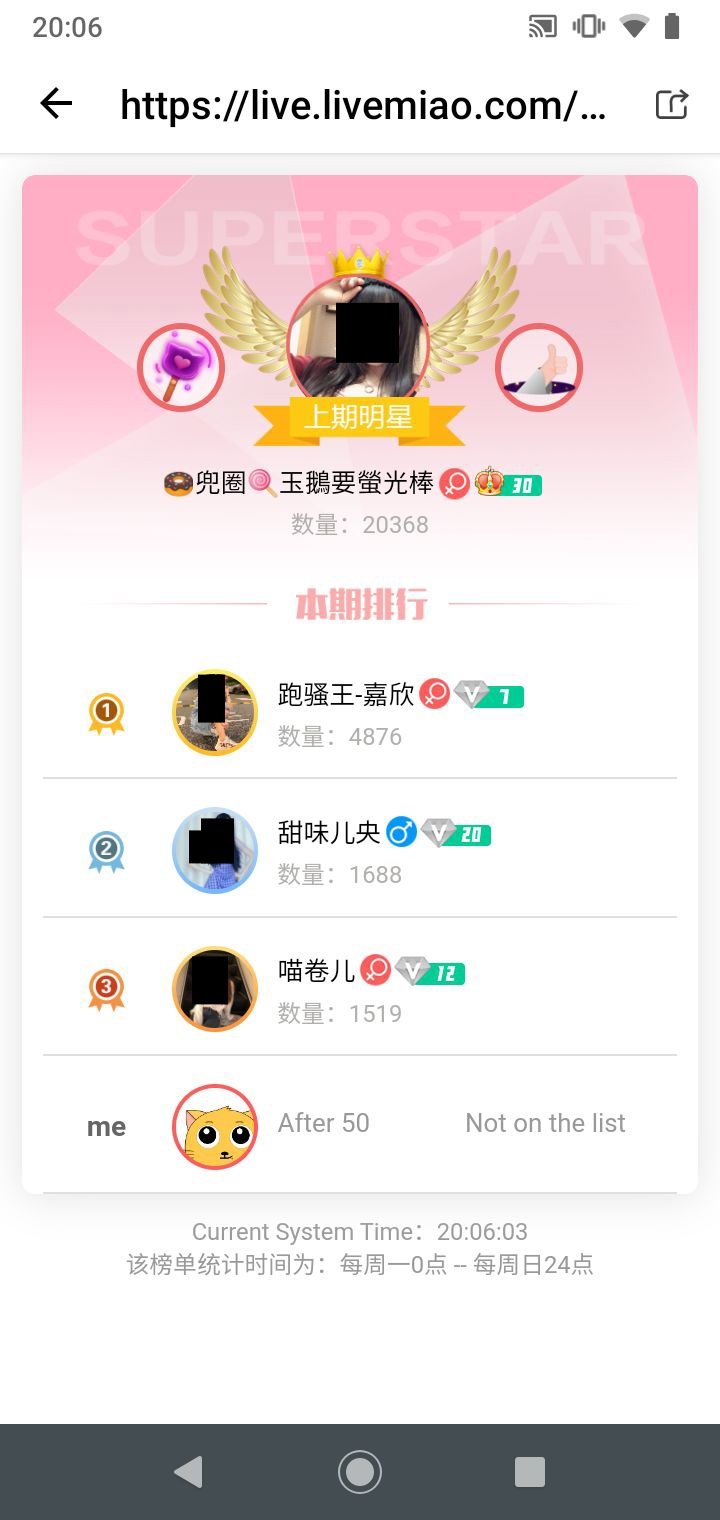Tap the system home button
This screenshot has width=720, height=1520.
[360, 1472]
